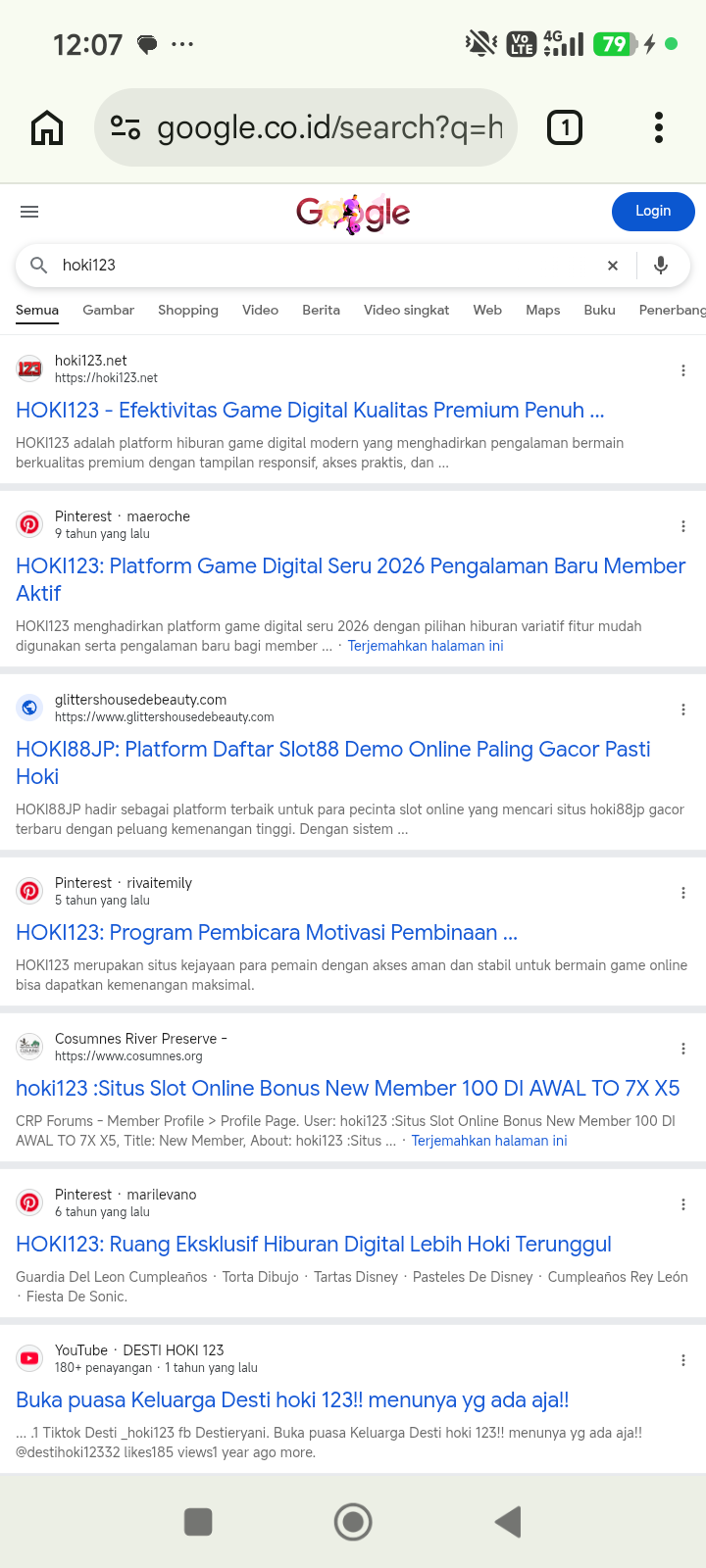Start voice search with the microphone
Viewport: 706px width, 1568px height.
661,266
